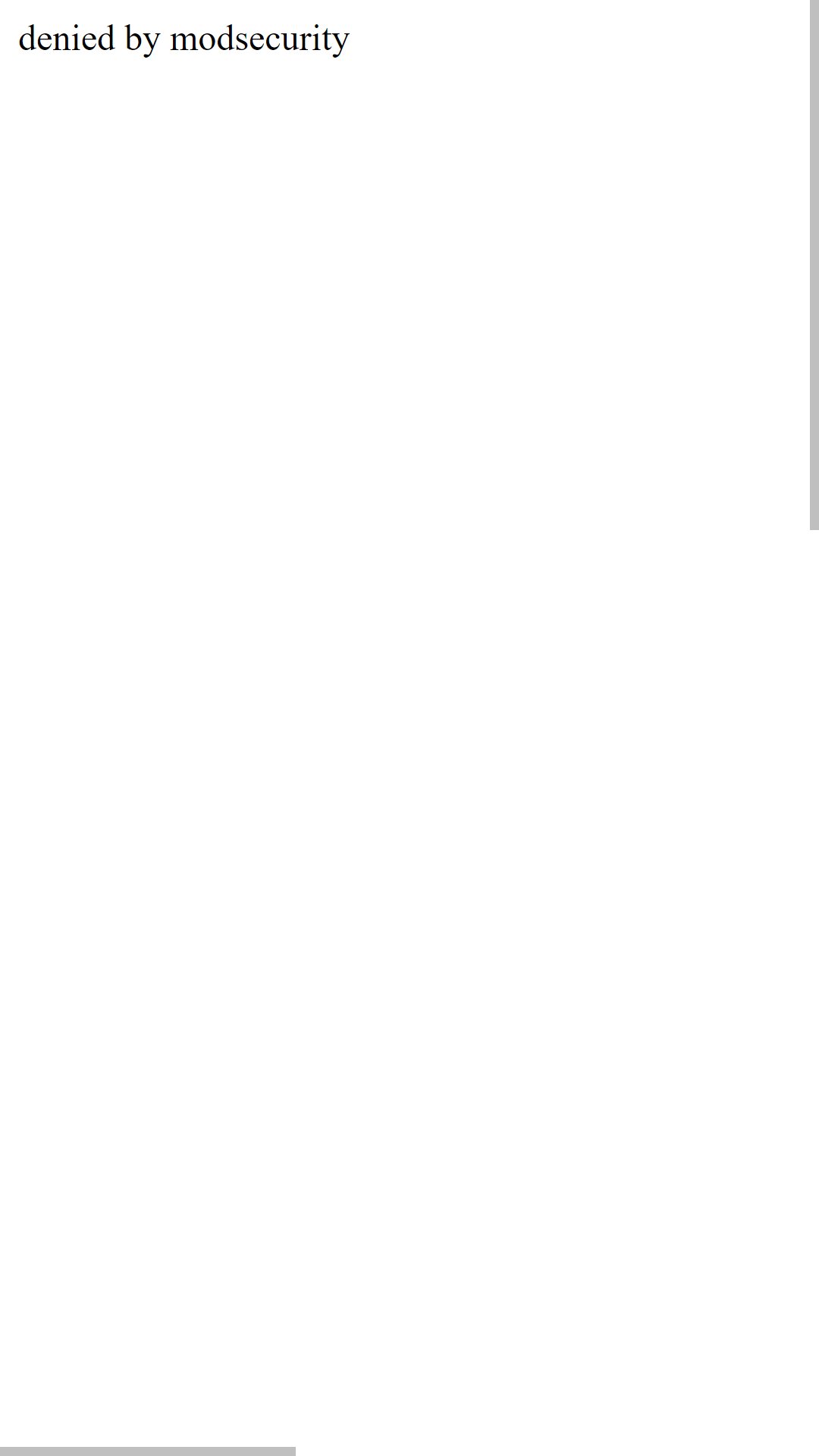
Task: Tap the horizontal scrollbar thumb
Action: point(148,1451)
